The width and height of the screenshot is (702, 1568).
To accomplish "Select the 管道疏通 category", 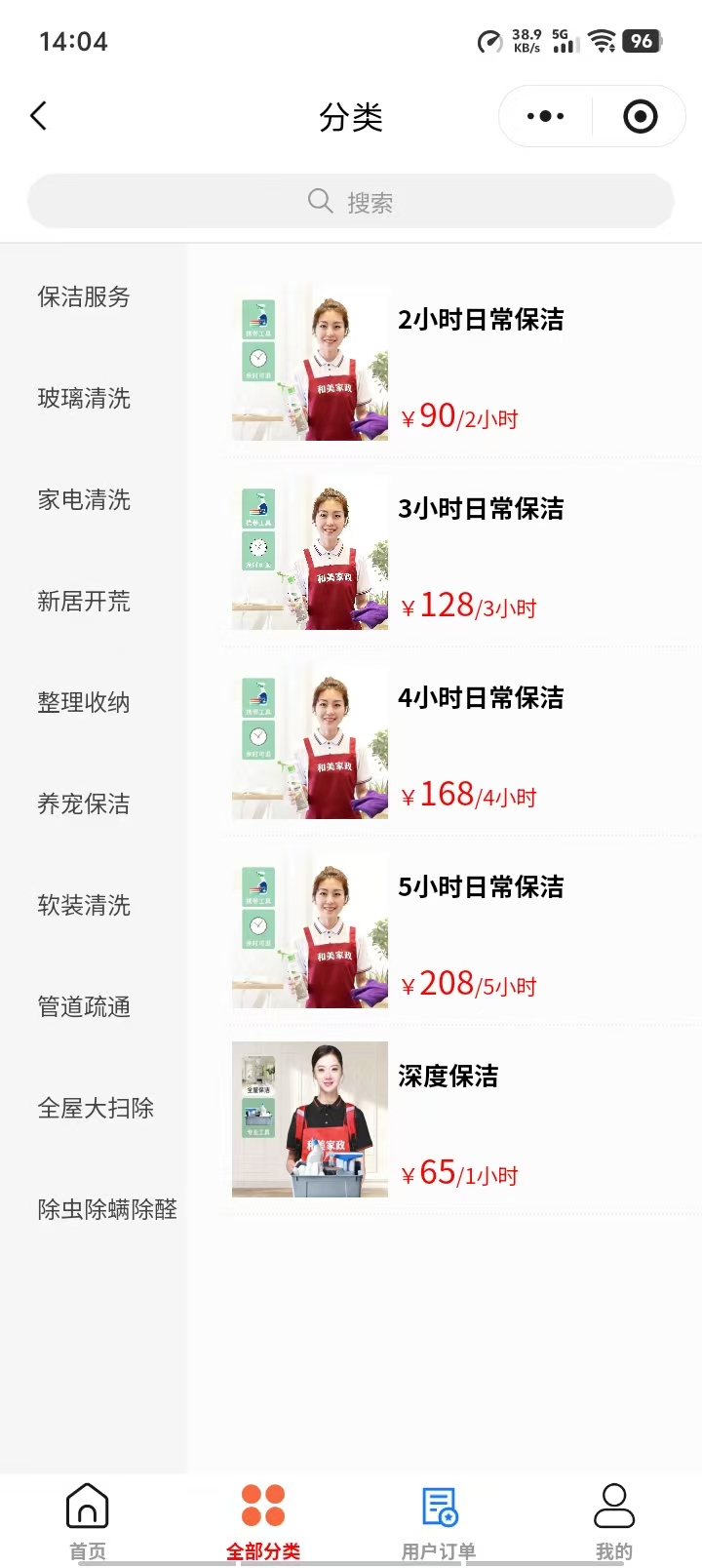I will pos(84,1006).
